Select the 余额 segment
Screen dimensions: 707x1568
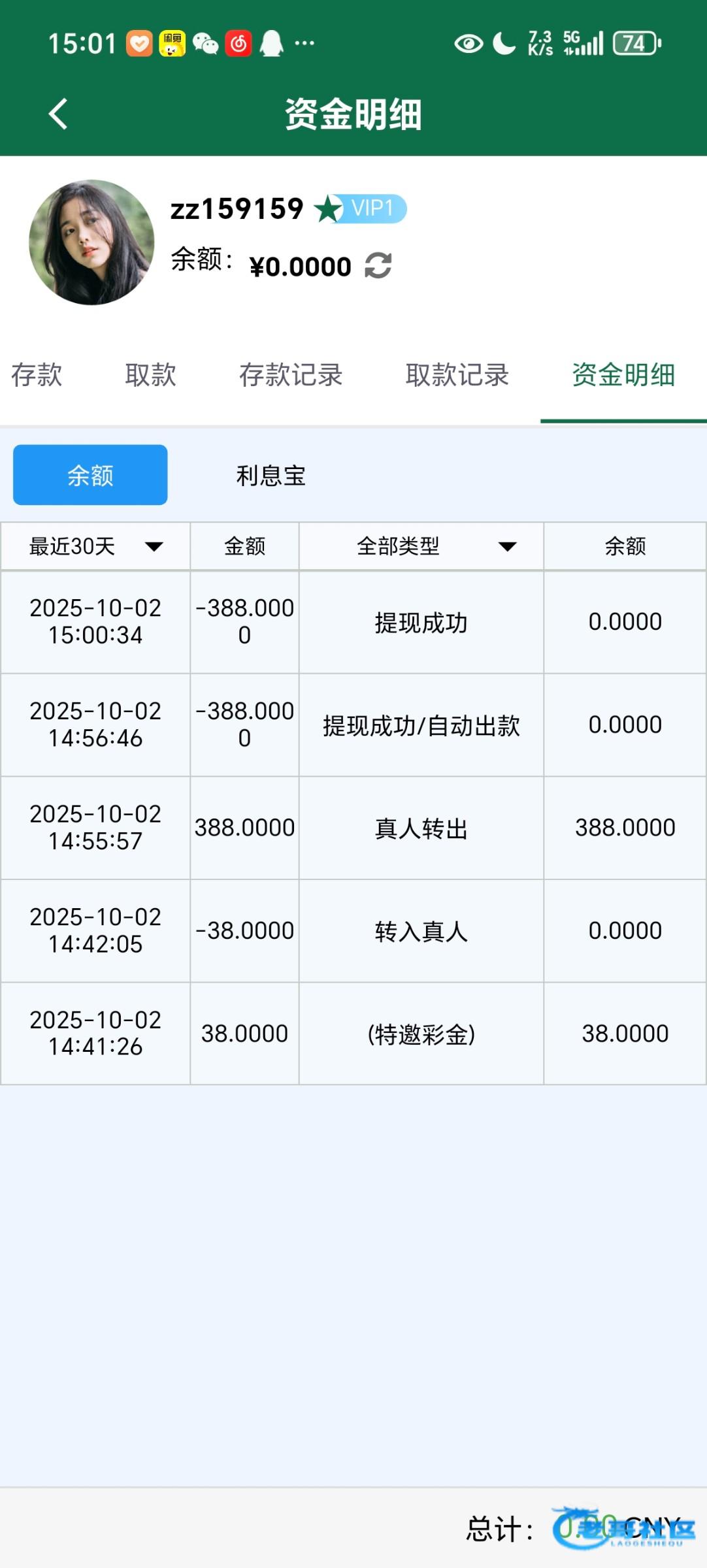coord(90,475)
